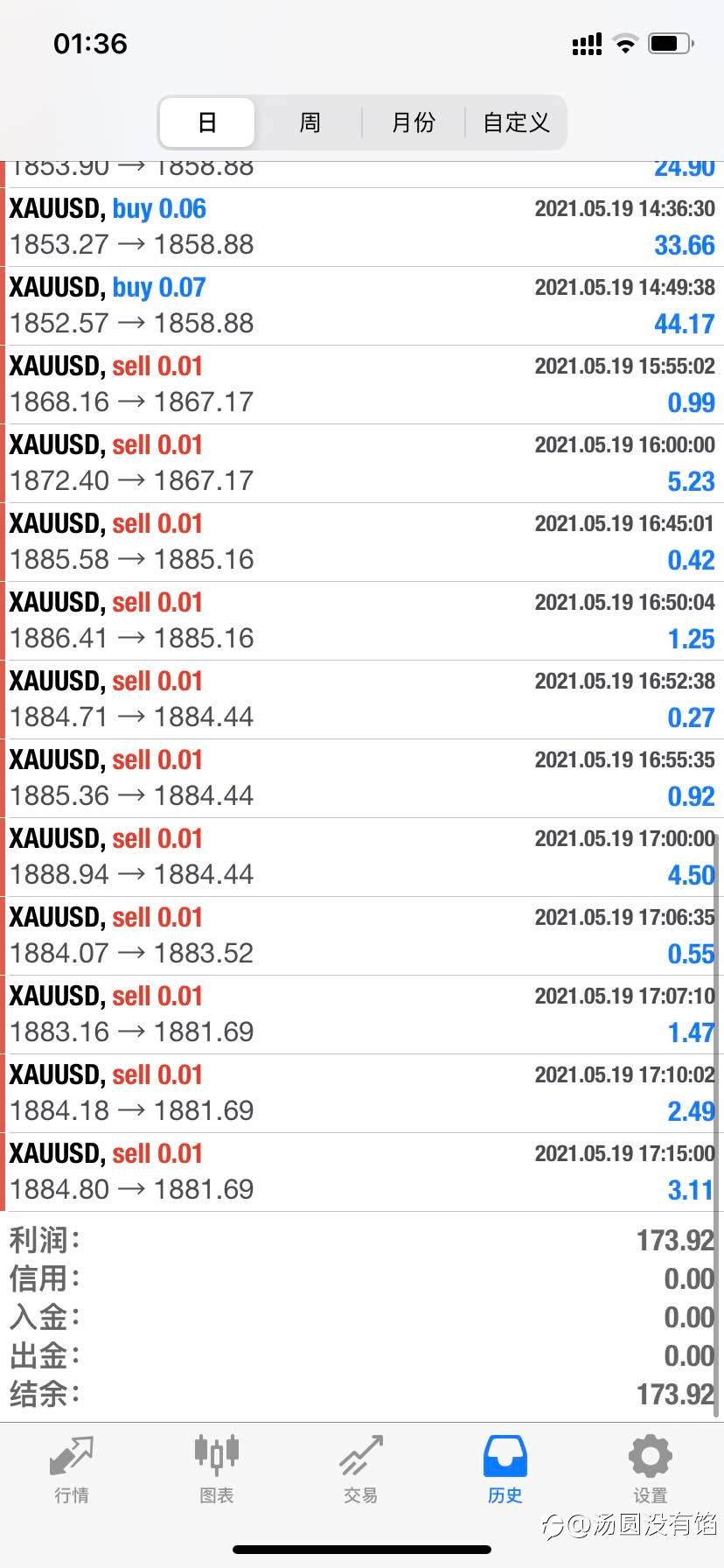The height and width of the screenshot is (1568, 724).
Task: Go to the 图表 chart tab
Action: tap(216, 1470)
